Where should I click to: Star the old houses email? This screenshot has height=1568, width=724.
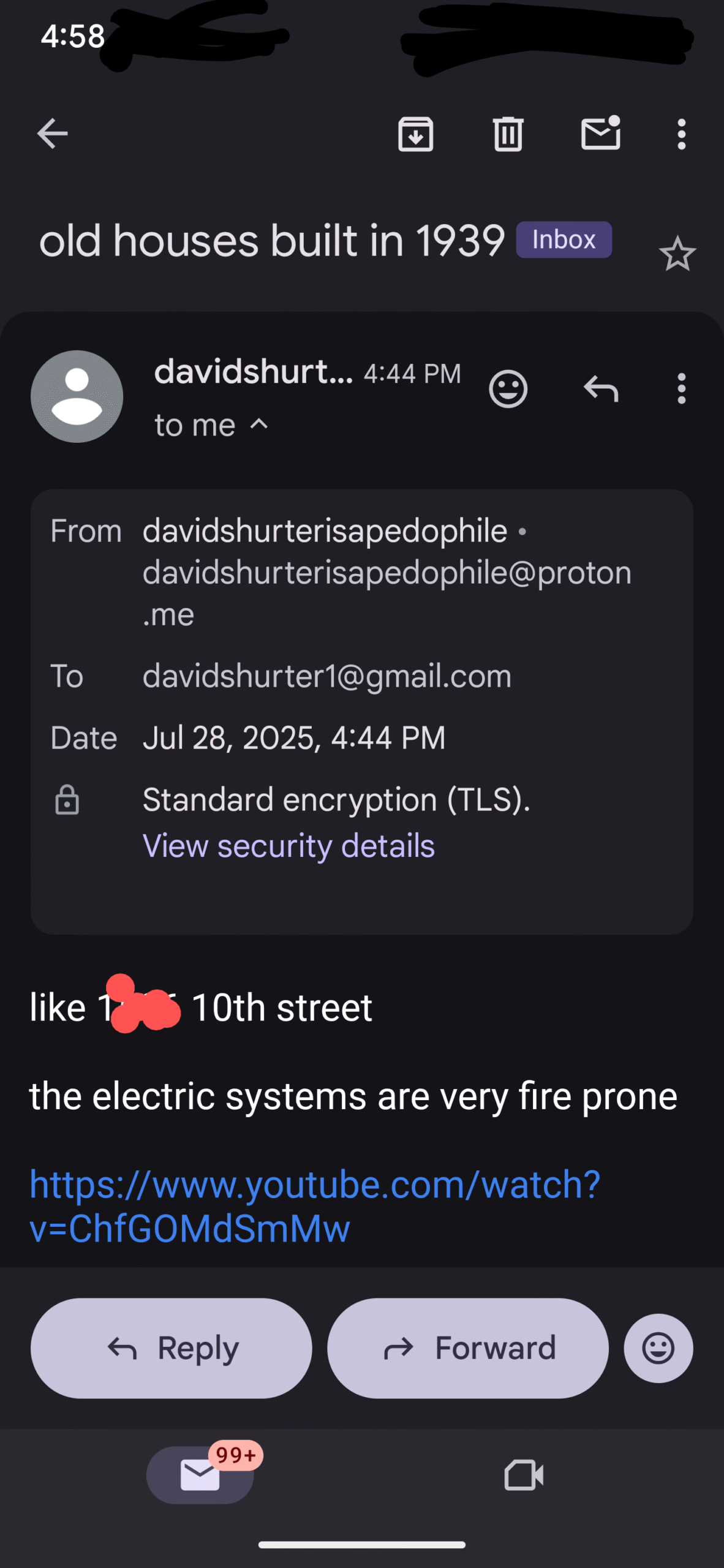click(x=677, y=254)
